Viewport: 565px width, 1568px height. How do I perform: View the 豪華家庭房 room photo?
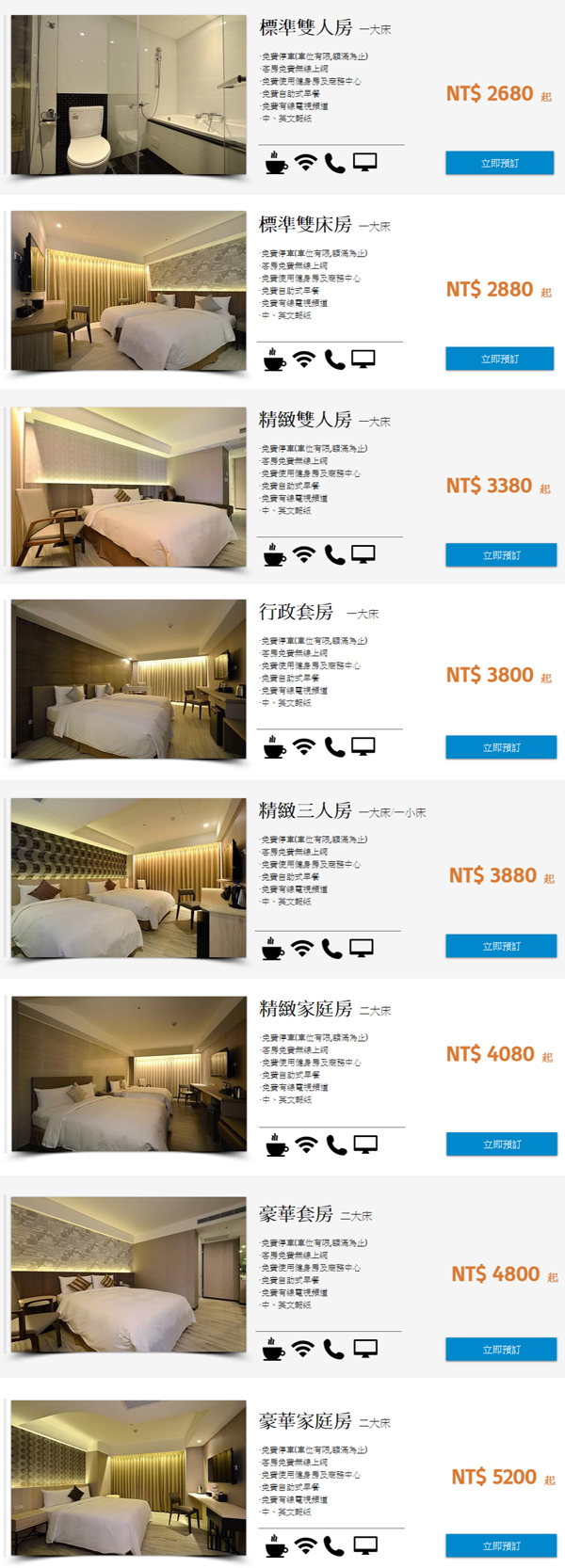click(129, 1478)
